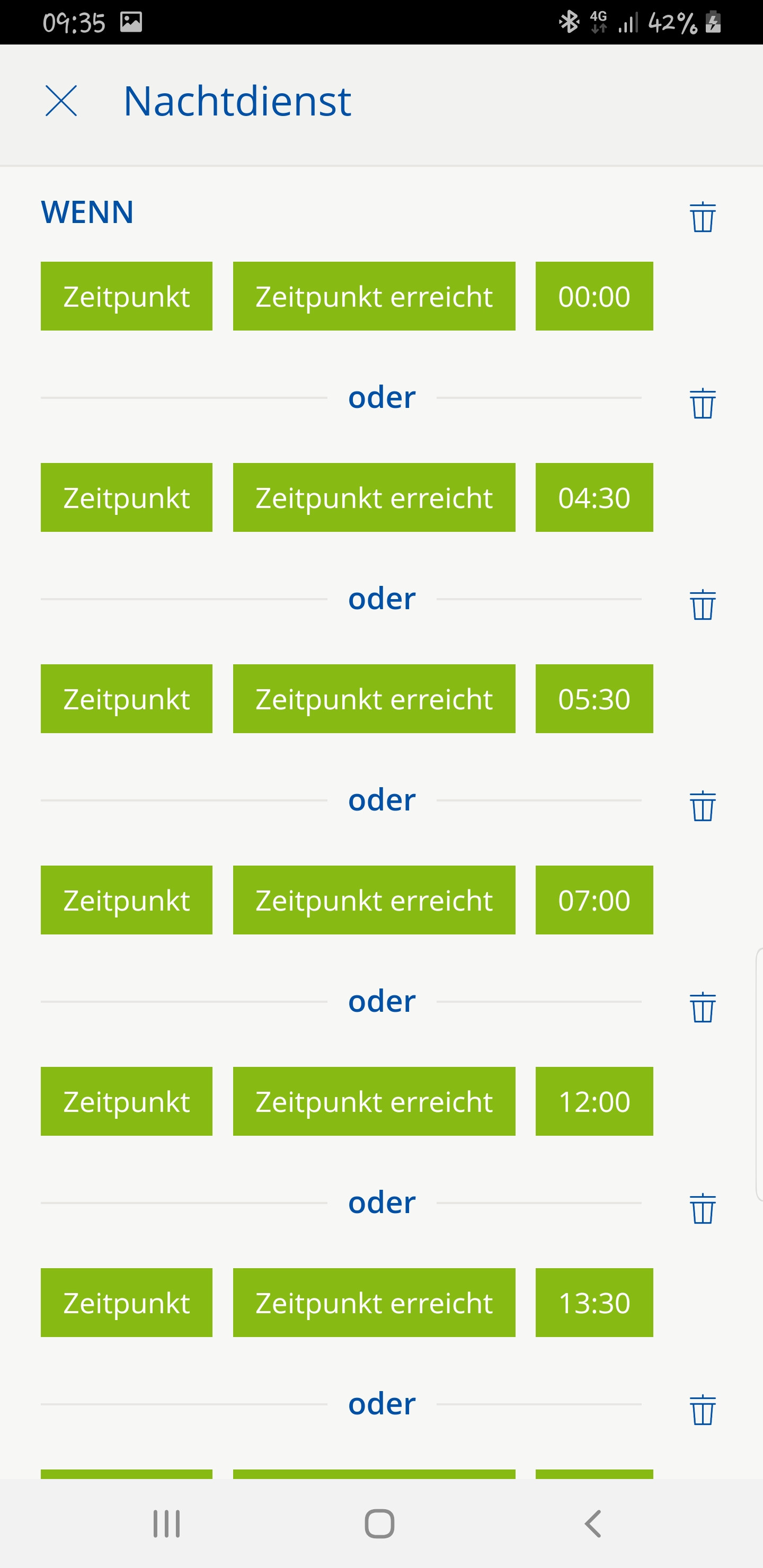Go back using the system navigation bar

pyautogui.click(x=592, y=1524)
